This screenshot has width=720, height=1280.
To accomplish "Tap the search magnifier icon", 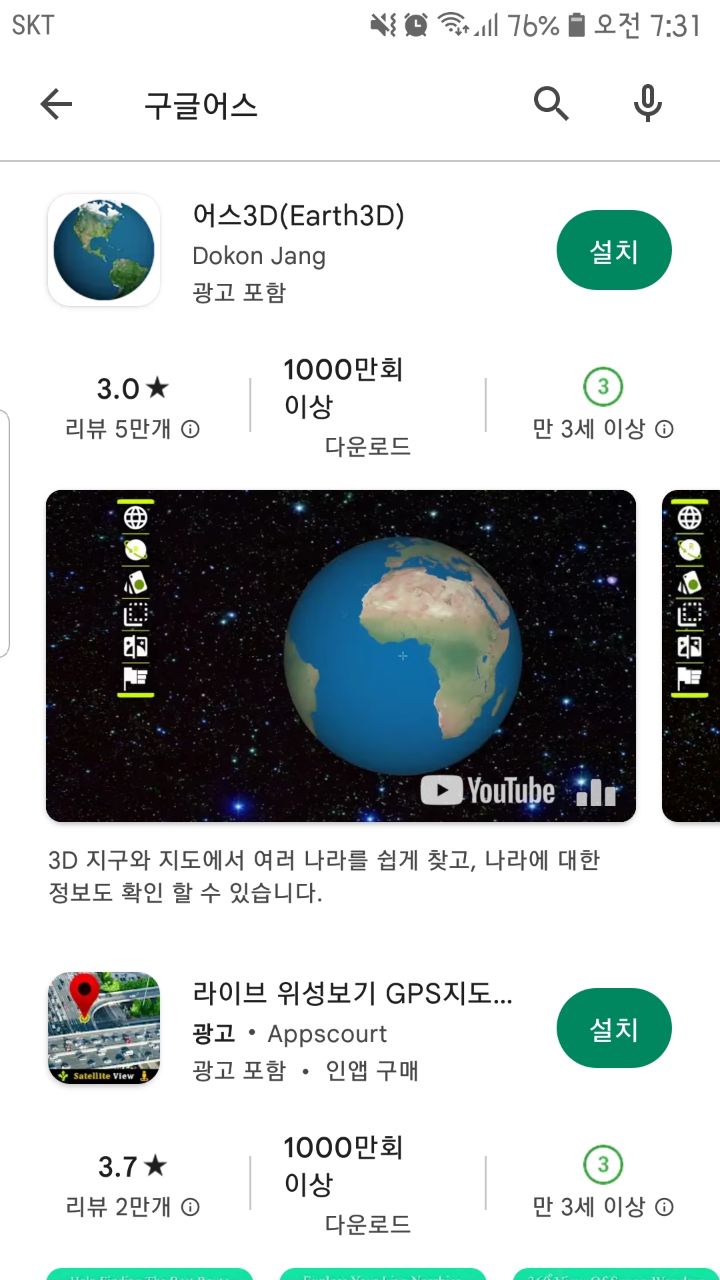I will [x=551, y=103].
